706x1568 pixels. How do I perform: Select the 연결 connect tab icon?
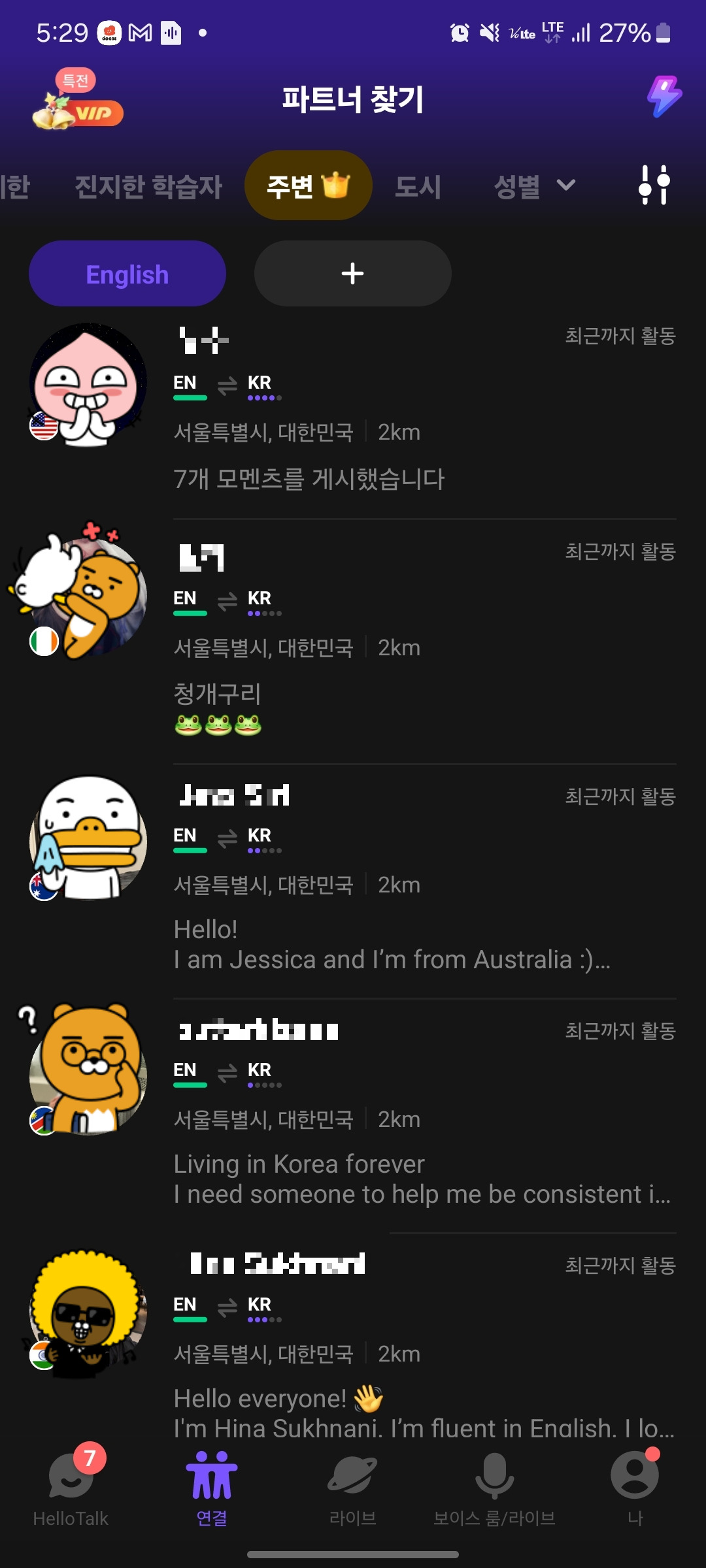211,1483
